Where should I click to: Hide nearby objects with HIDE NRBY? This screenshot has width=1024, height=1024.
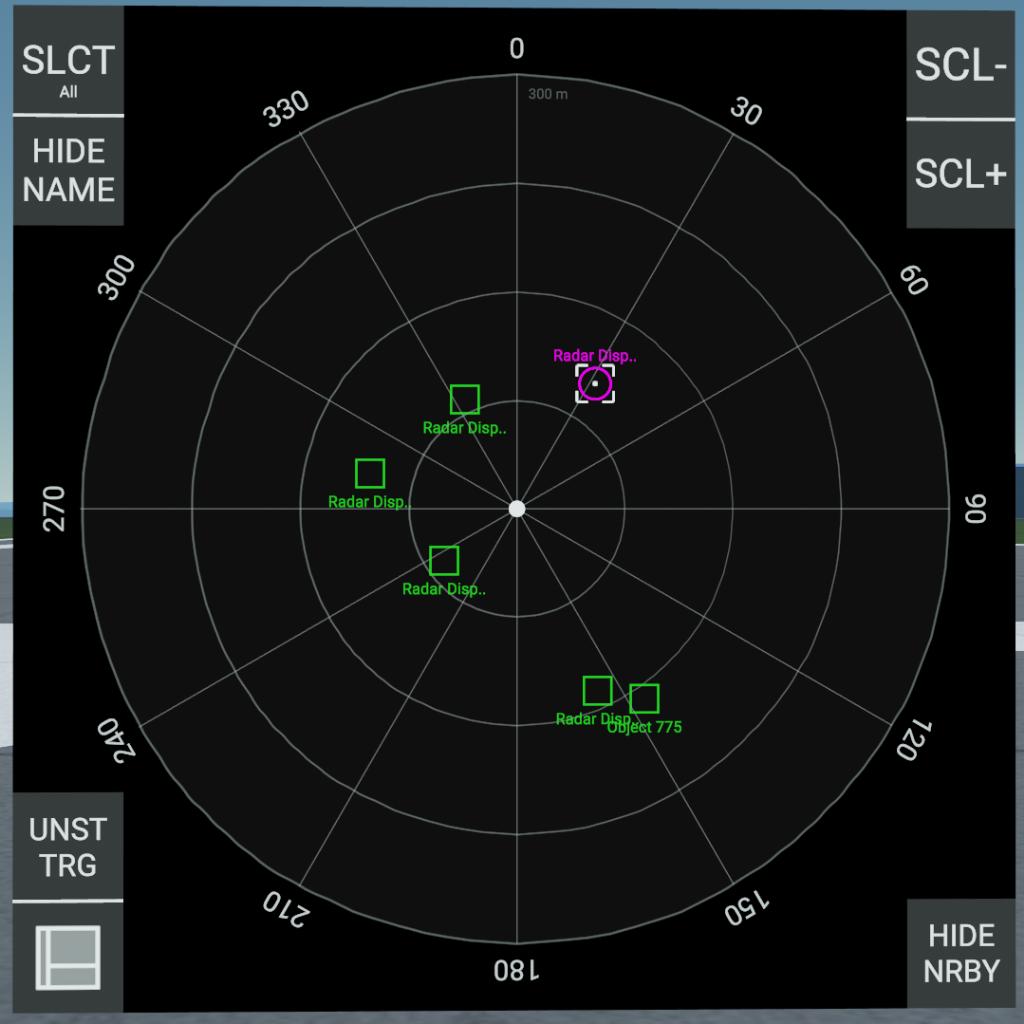[x=960, y=953]
